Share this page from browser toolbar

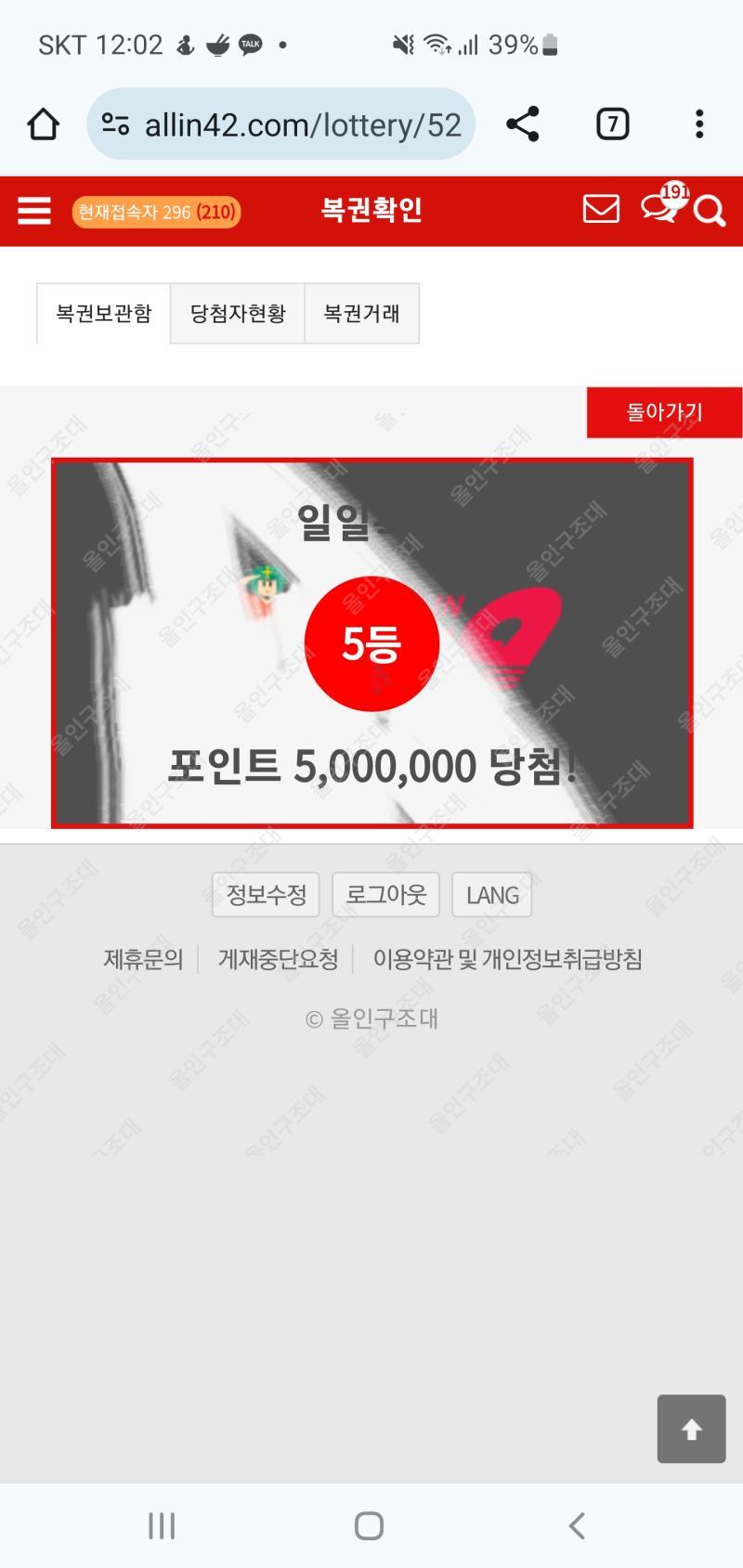[x=523, y=123]
